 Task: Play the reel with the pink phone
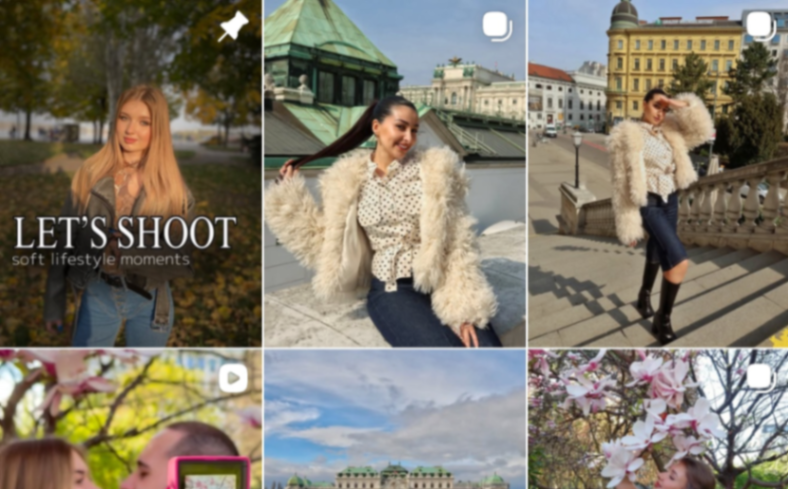(130, 419)
